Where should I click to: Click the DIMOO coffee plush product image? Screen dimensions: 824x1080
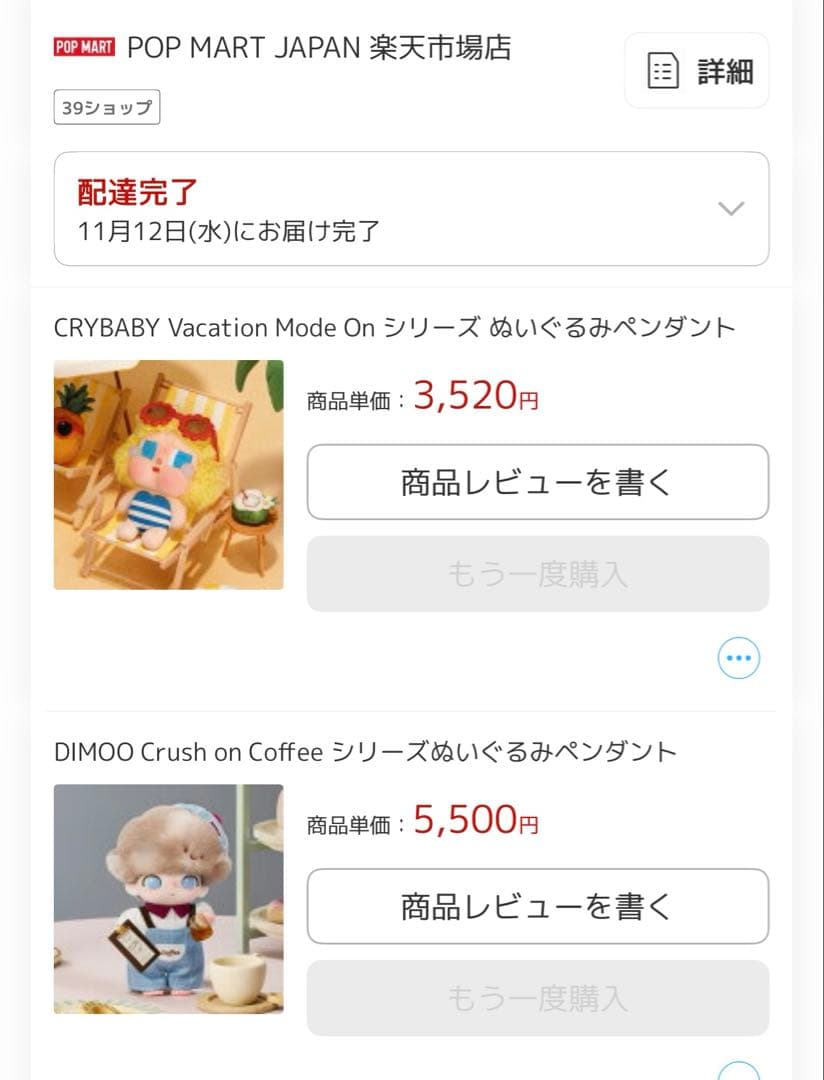pos(168,898)
